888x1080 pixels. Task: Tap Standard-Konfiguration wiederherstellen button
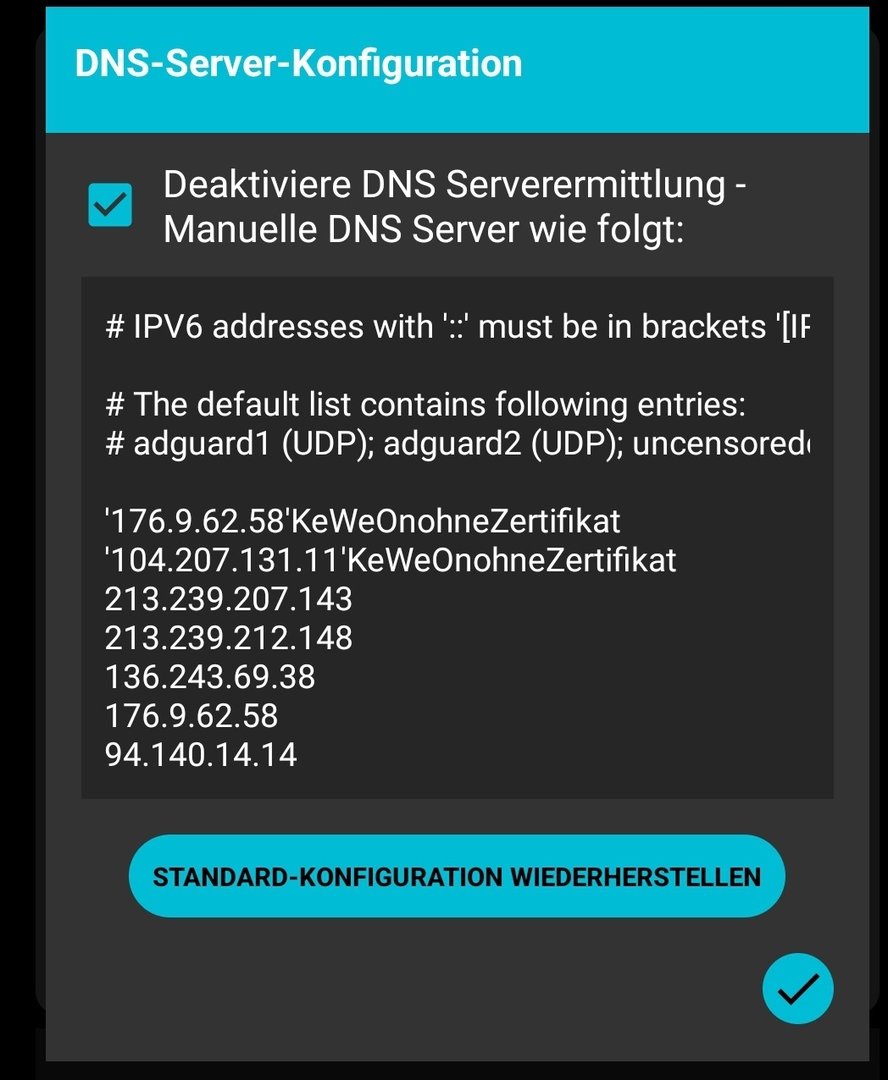457,877
